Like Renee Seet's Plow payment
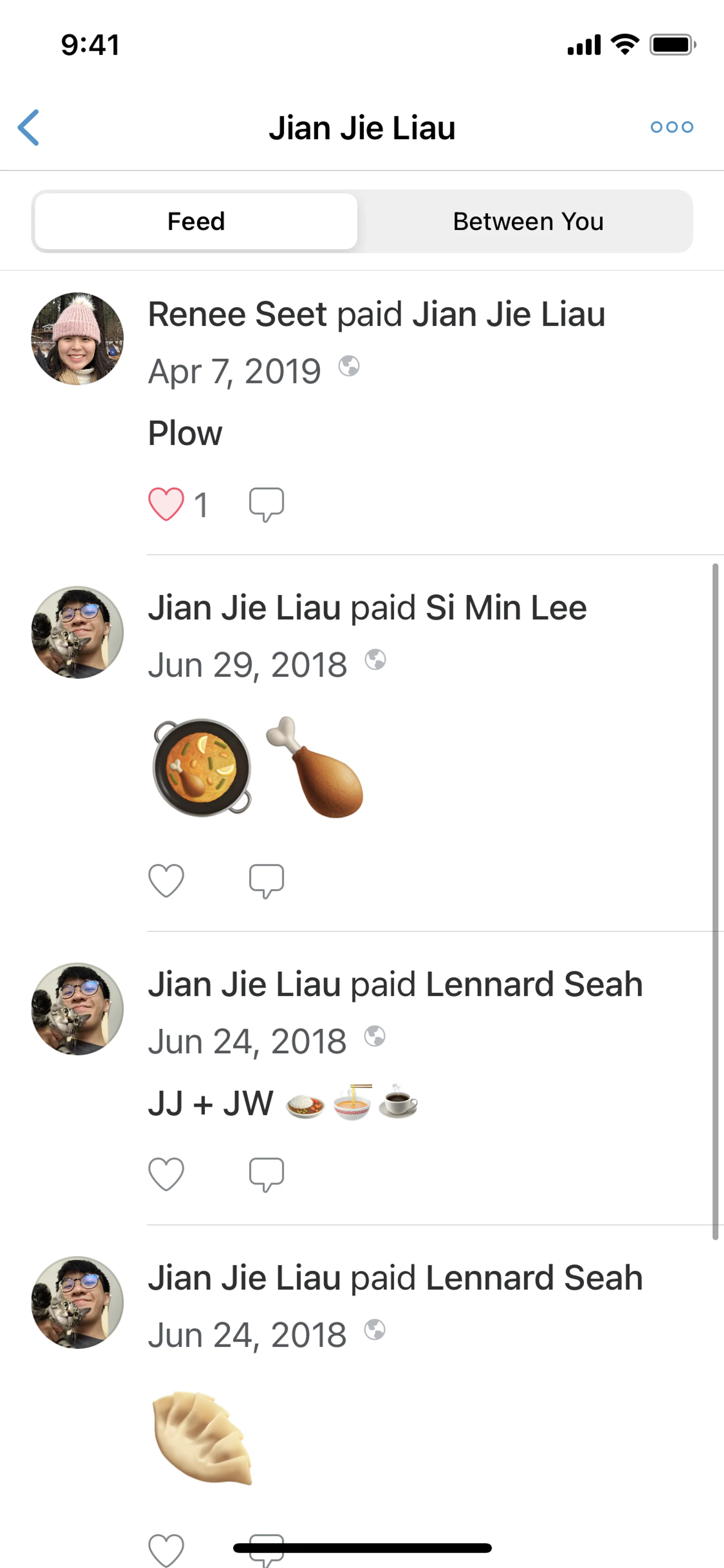Screen dimensions: 724x1568 point(166,504)
